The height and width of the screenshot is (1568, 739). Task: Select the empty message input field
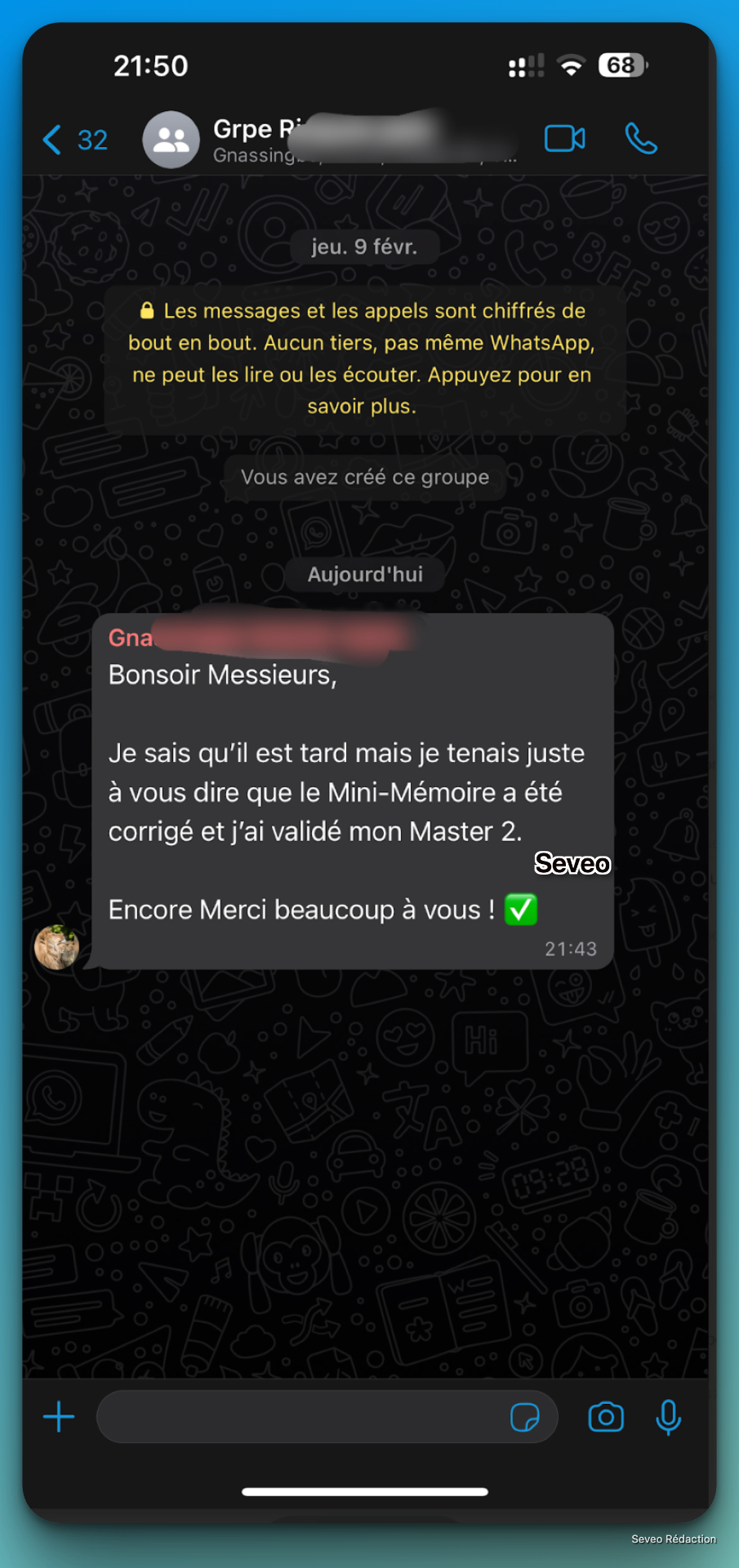(310, 1417)
